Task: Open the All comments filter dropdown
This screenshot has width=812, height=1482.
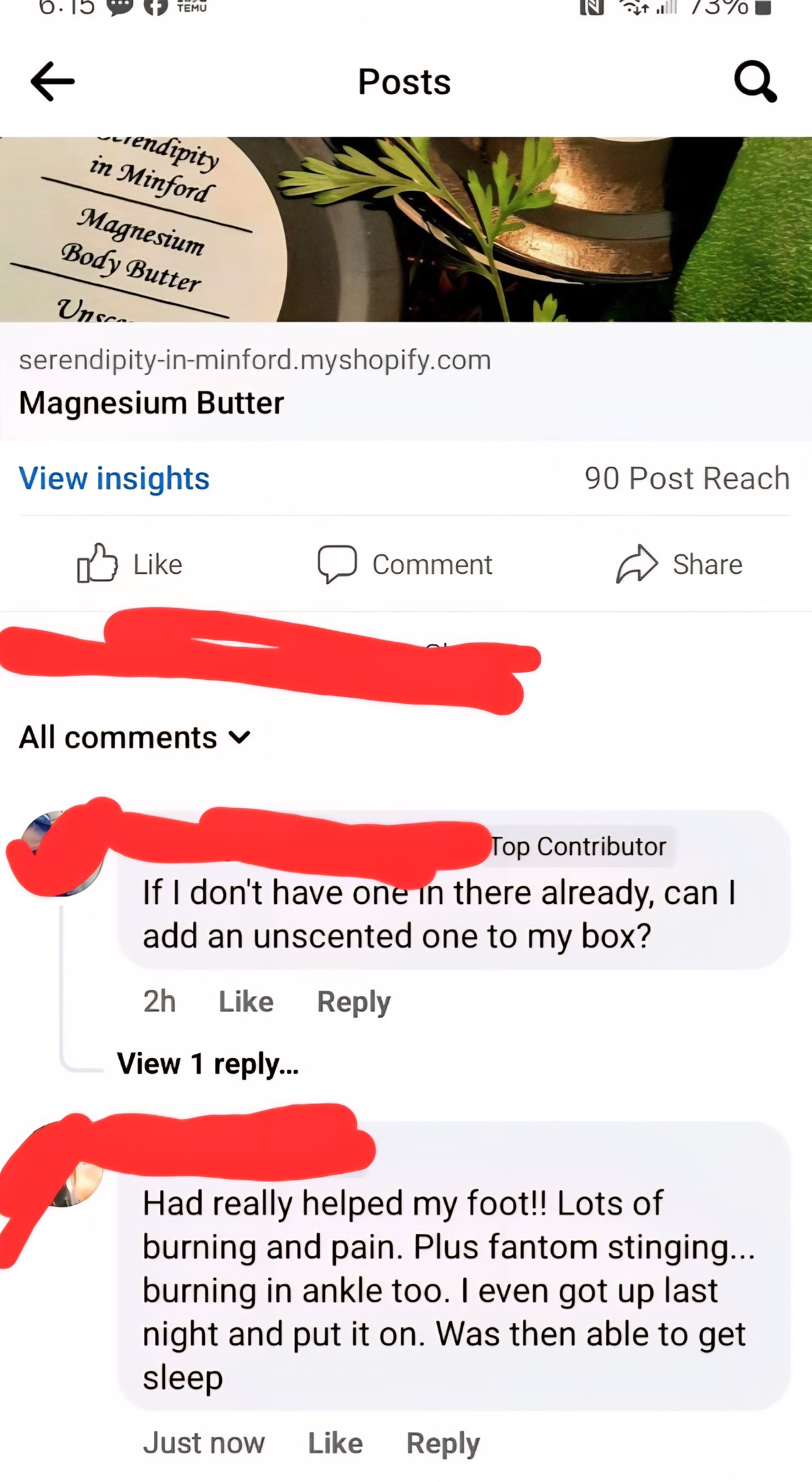Action: (x=132, y=737)
